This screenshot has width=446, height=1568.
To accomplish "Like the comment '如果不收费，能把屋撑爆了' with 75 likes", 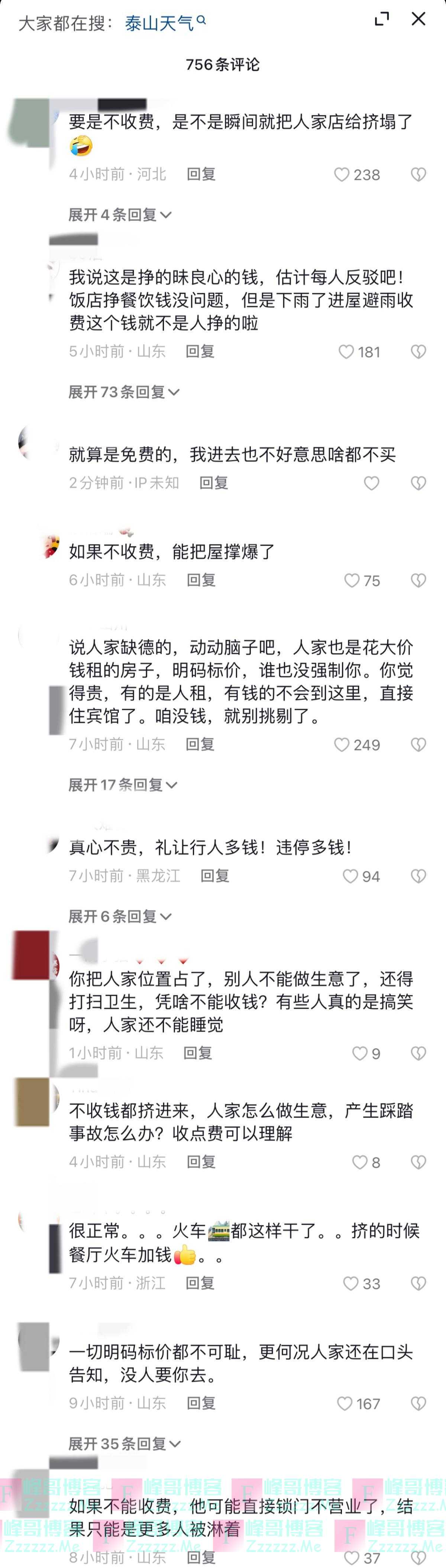I will (x=352, y=581).
